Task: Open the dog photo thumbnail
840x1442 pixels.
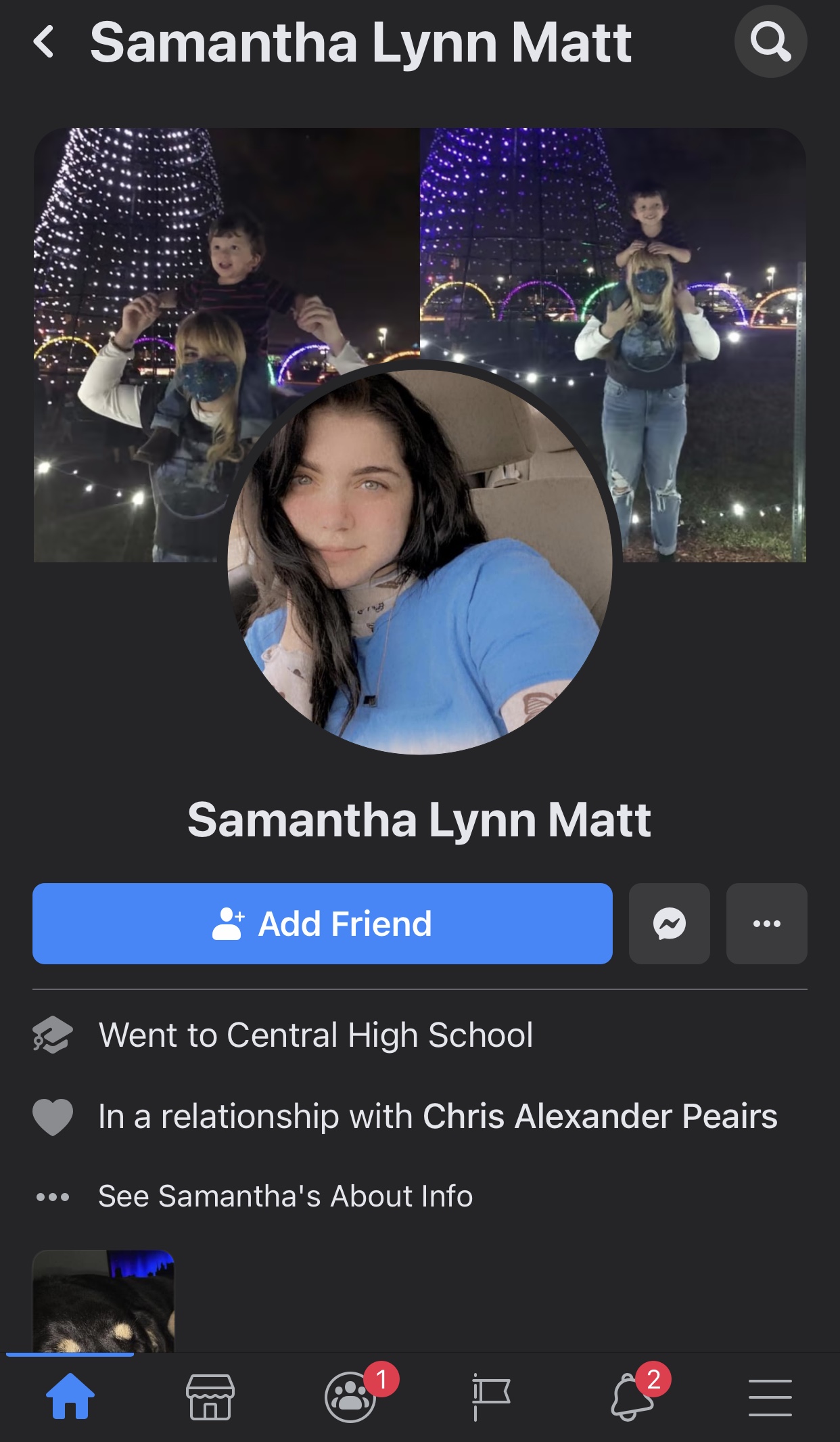Action: (103, 1301)
